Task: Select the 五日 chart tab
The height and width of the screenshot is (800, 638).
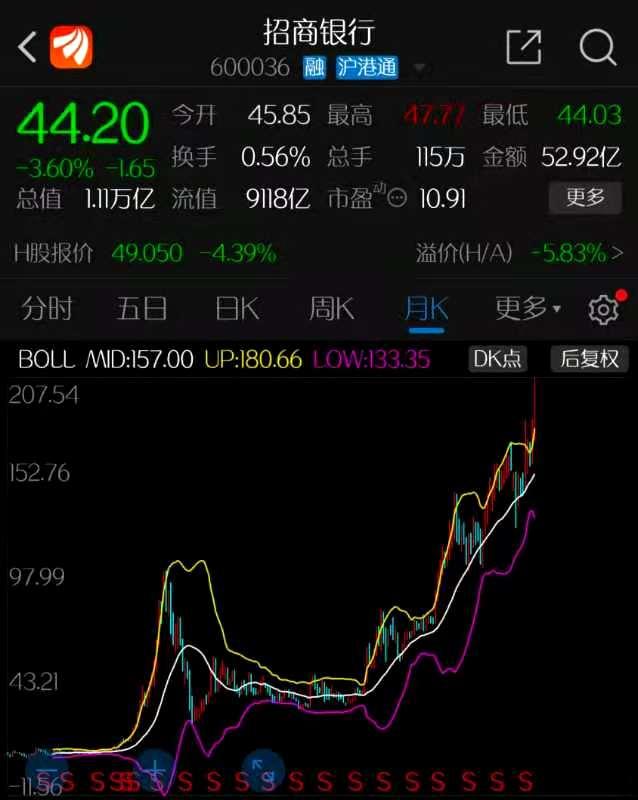Action: 141,308
